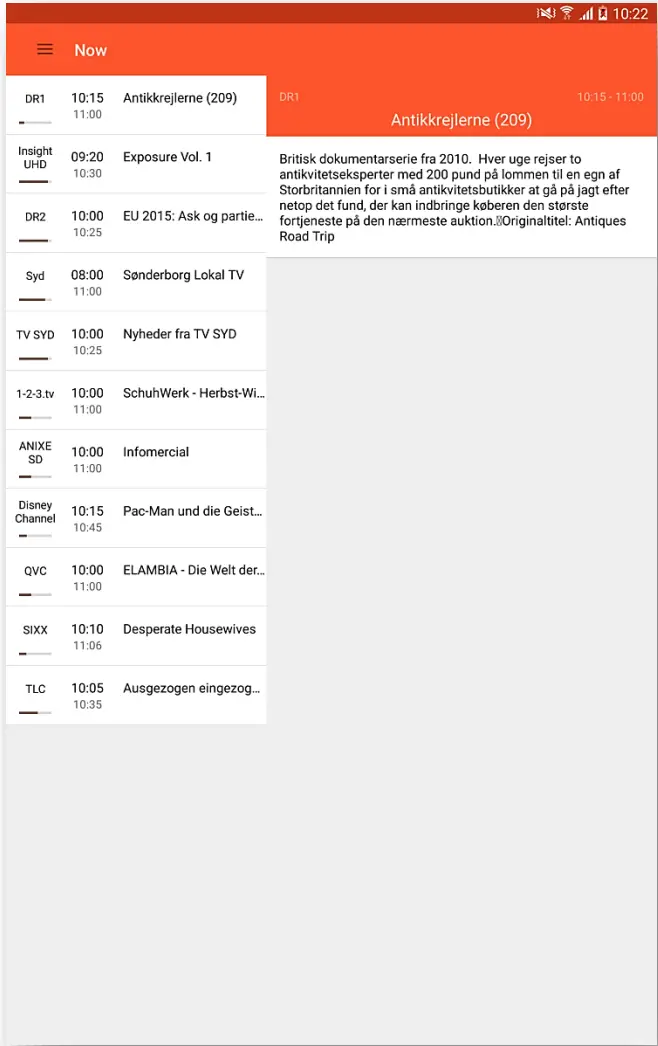The height and width of the screenshot is (1046, 658).
Task: Select TLC Ausgezogen eingezogen program
Action: click(x=136, y=695)
